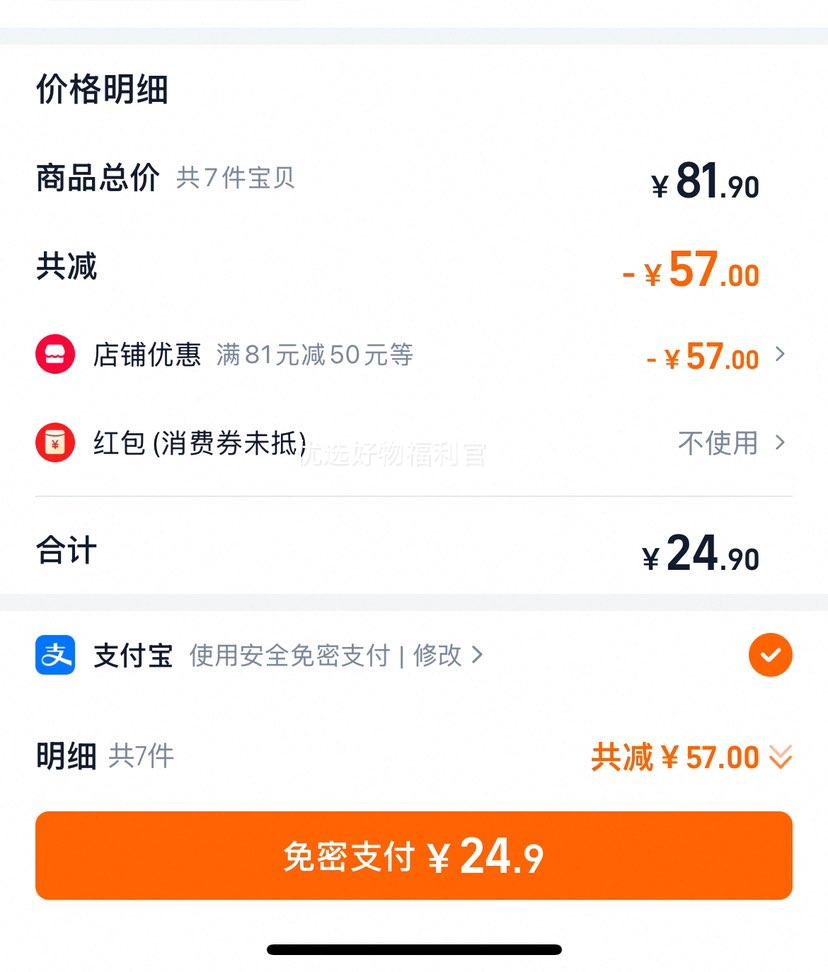
Task: Click the red envelope icon beside 红包
Action: [55, 441]
